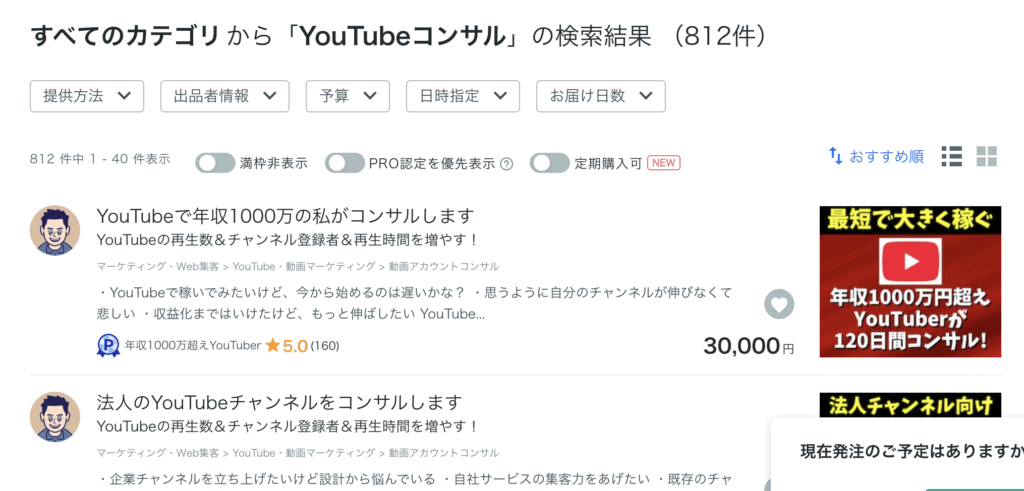1024x491 pixels.
Task: Open the お届け日数 dropdown
Action: click(600, 96)
